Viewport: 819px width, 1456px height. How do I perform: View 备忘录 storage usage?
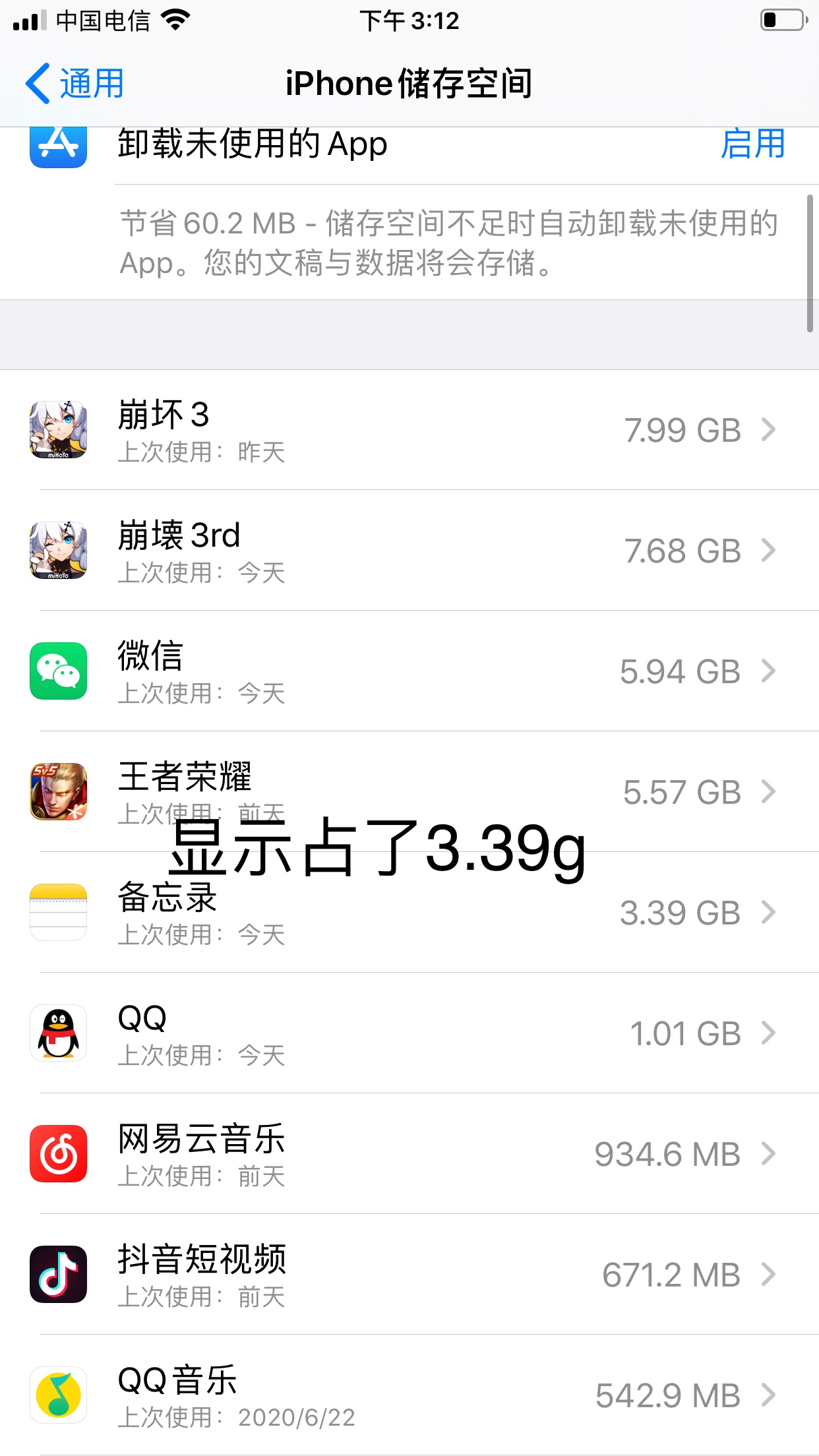(409, 913)
